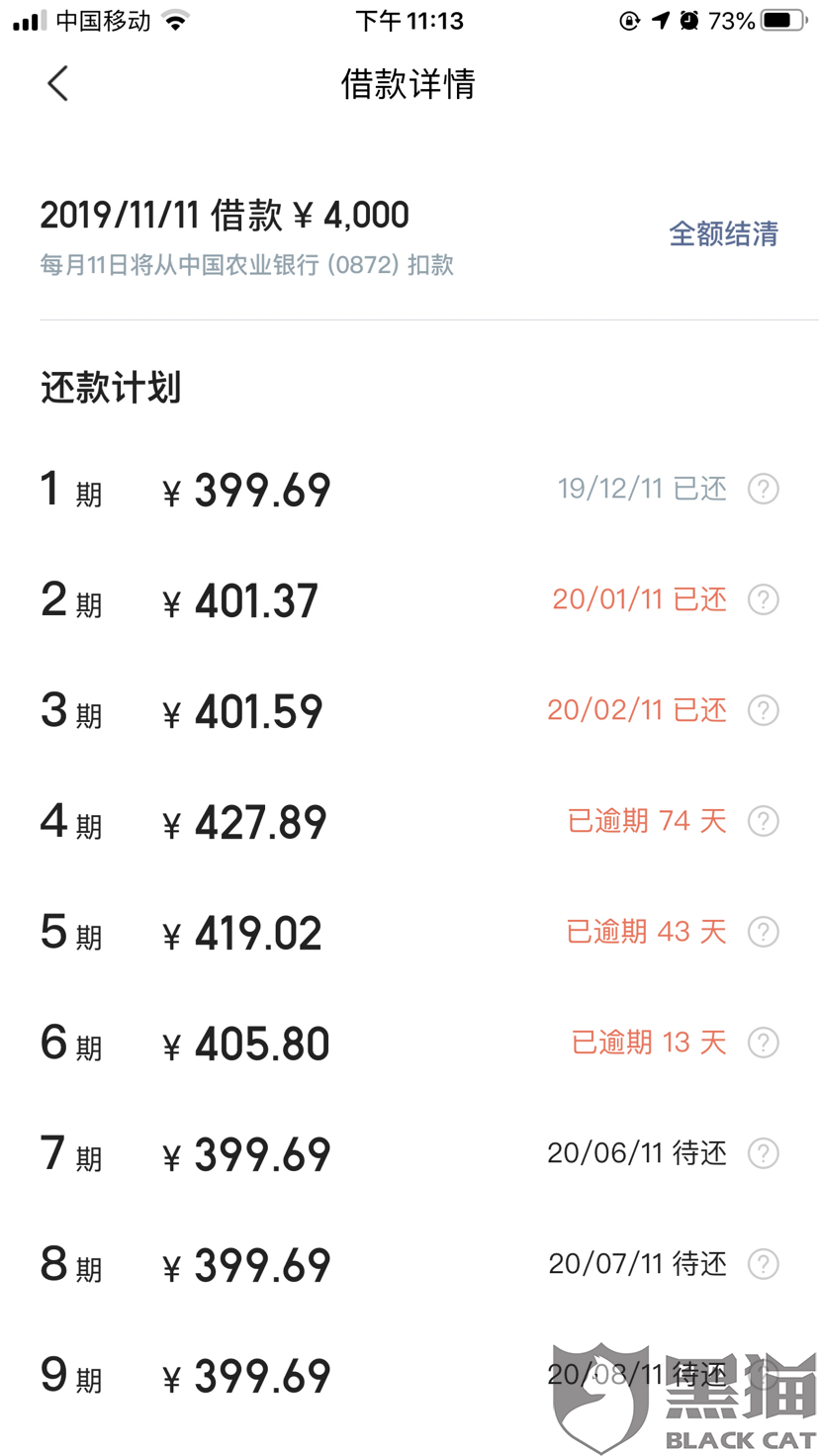
Task: Show details for overdue 74 天 installment
Action: pyautogui.click(x=763, y=821)
